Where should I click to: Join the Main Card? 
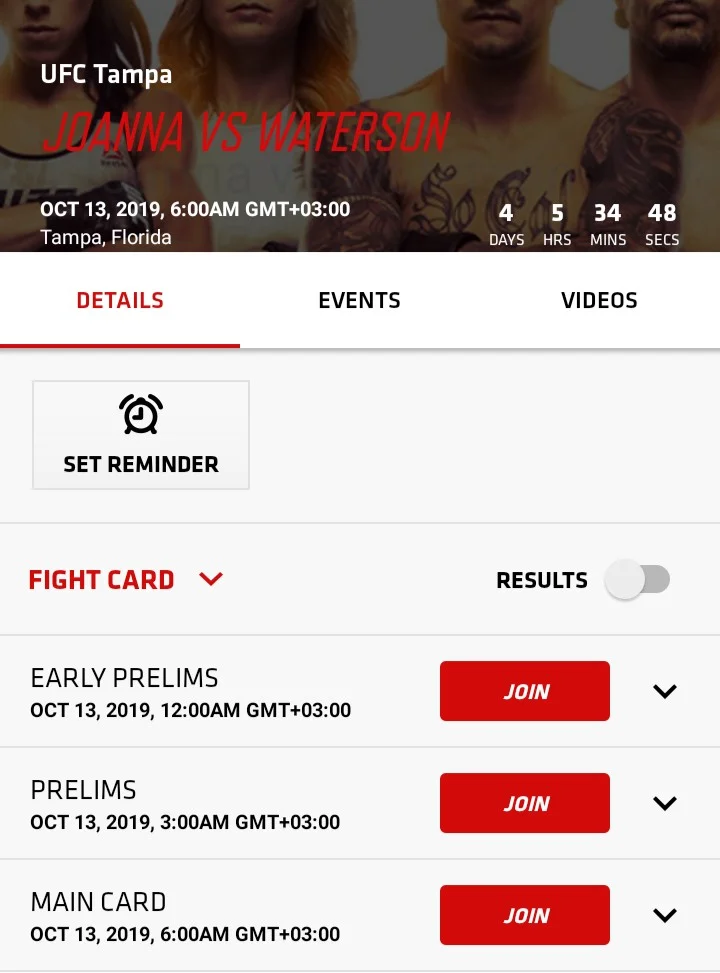pos(525,915)
